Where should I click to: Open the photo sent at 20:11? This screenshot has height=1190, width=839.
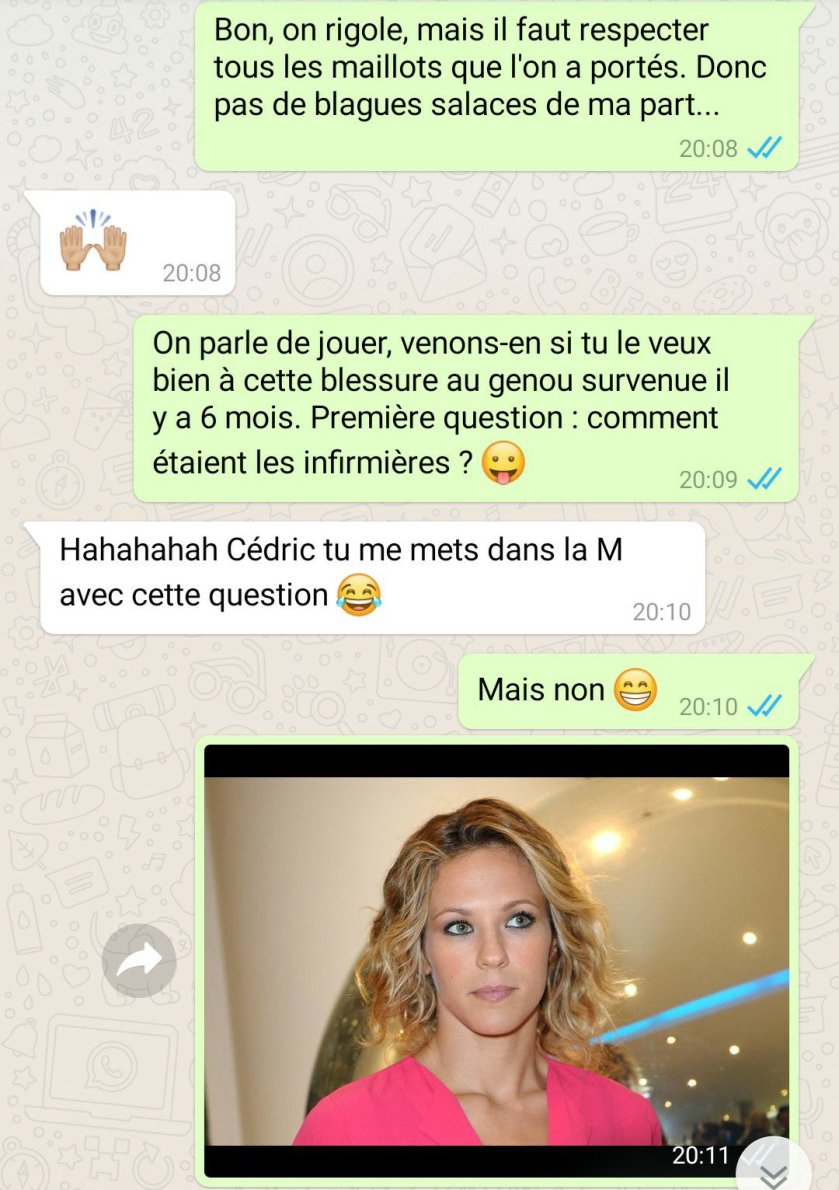coord(496,960)
